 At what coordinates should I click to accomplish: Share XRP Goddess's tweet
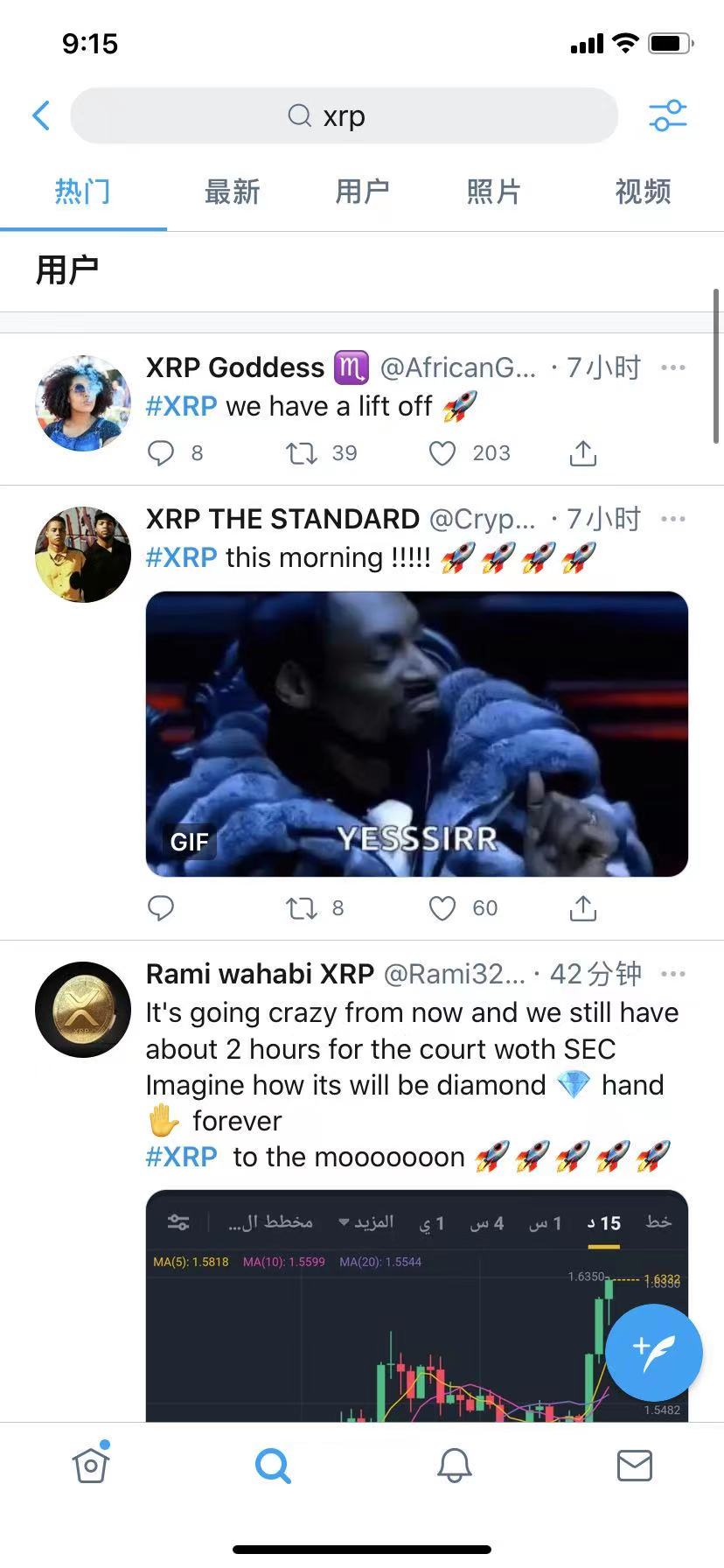click(x=583, y=453)
